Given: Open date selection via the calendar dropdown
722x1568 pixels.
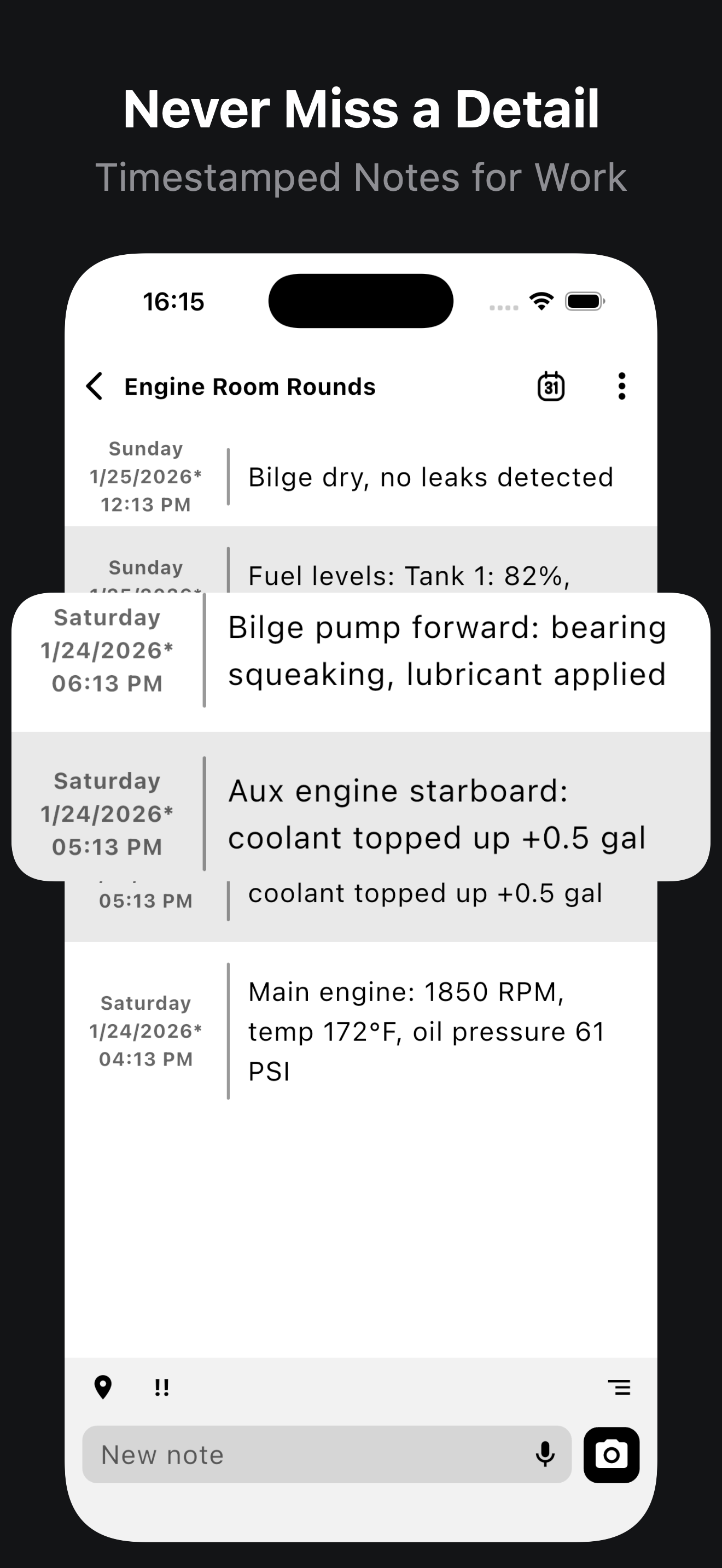Looking at the screenshot, I should [x=551, y=387].
